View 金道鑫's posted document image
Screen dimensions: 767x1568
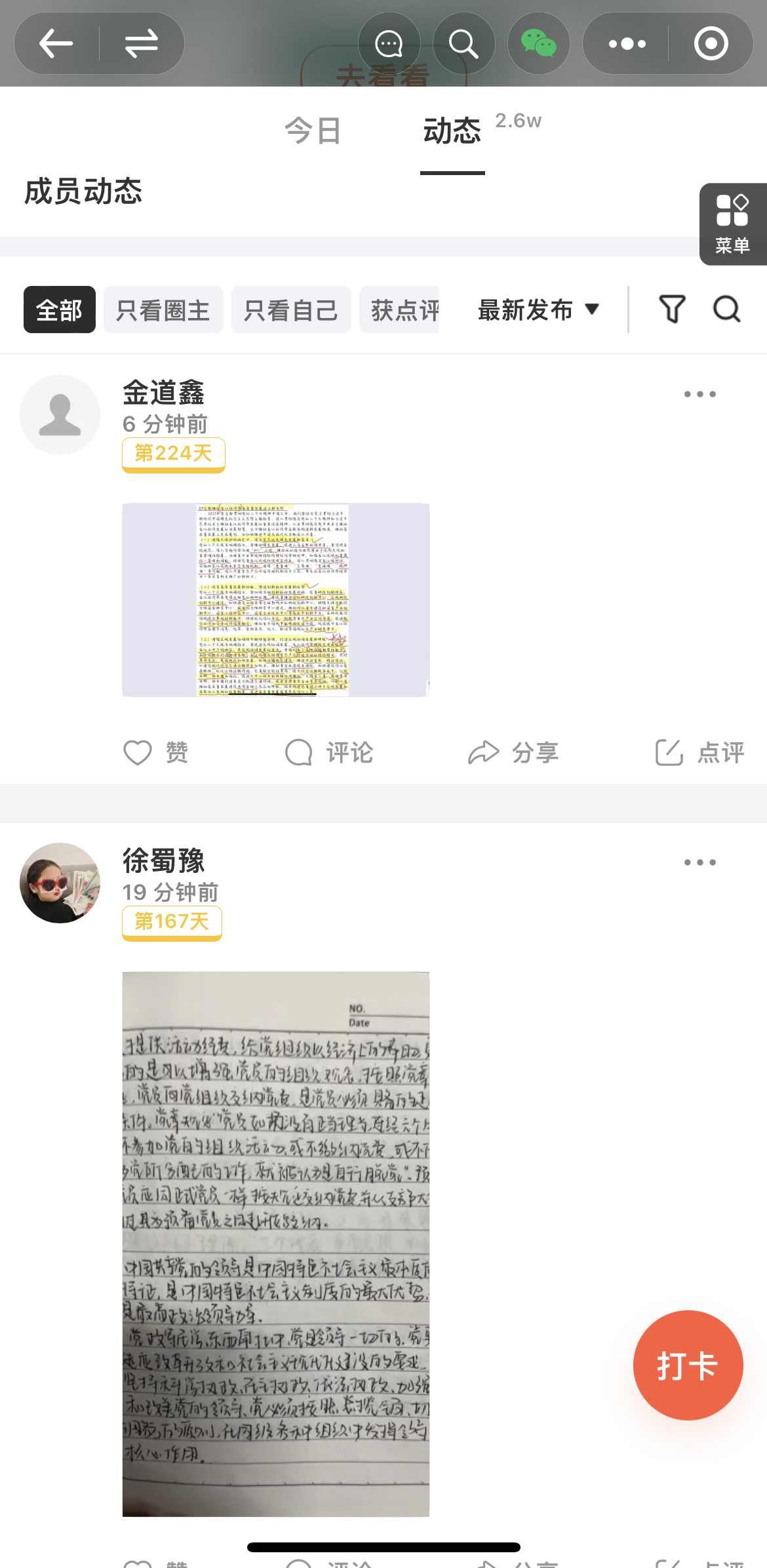pos(276,599)
